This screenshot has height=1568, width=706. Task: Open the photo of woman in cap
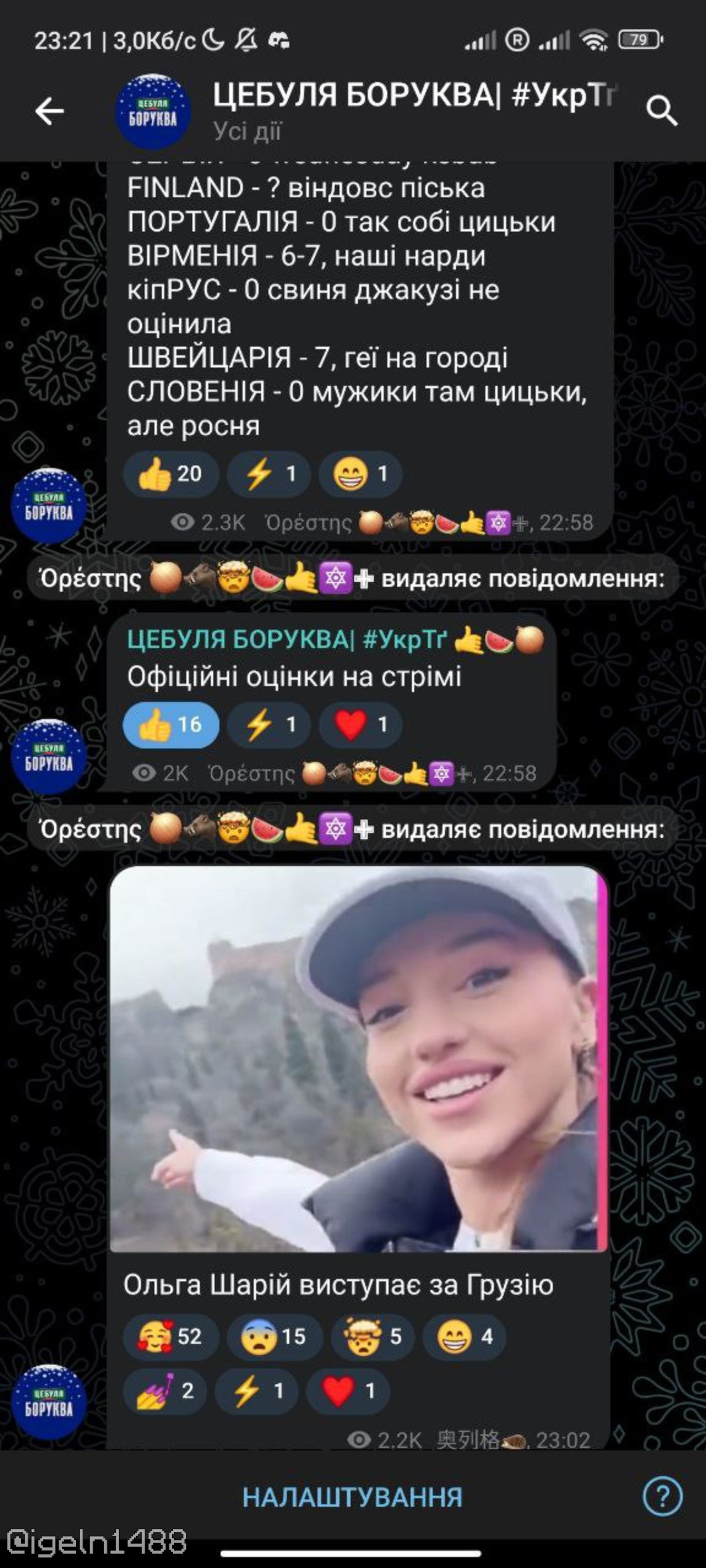359,1058
